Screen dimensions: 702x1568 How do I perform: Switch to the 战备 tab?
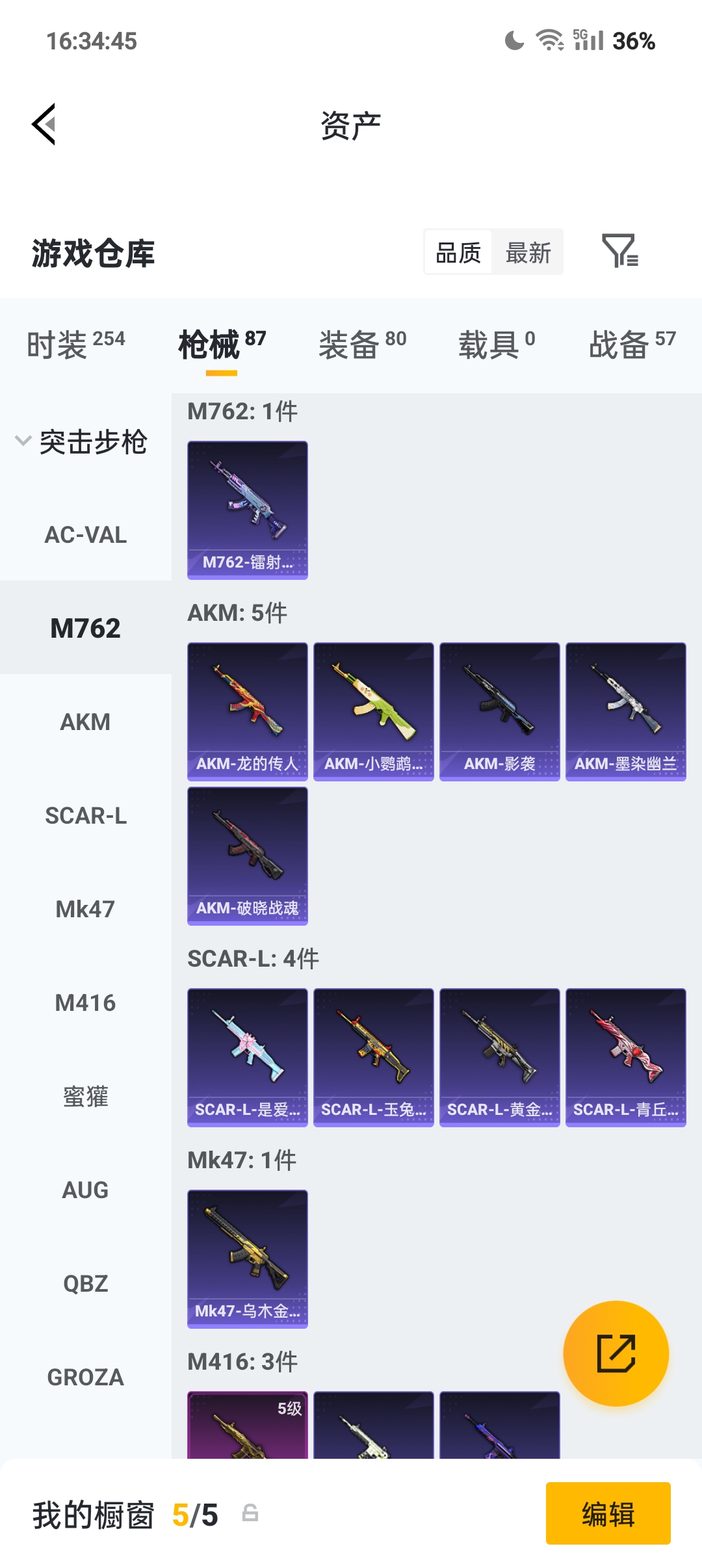632,344
